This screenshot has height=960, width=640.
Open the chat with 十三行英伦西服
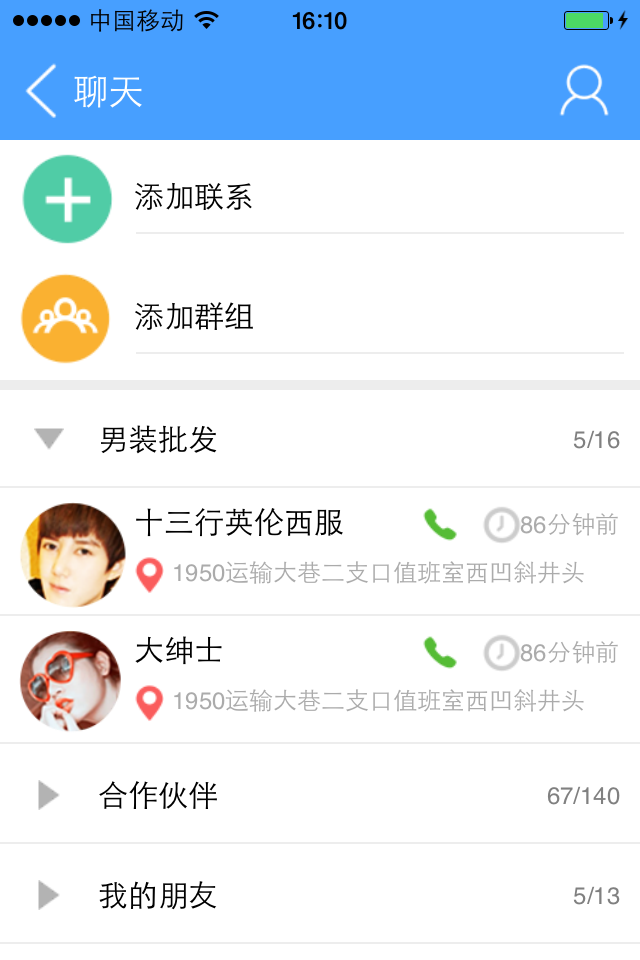tap(239, 523)
